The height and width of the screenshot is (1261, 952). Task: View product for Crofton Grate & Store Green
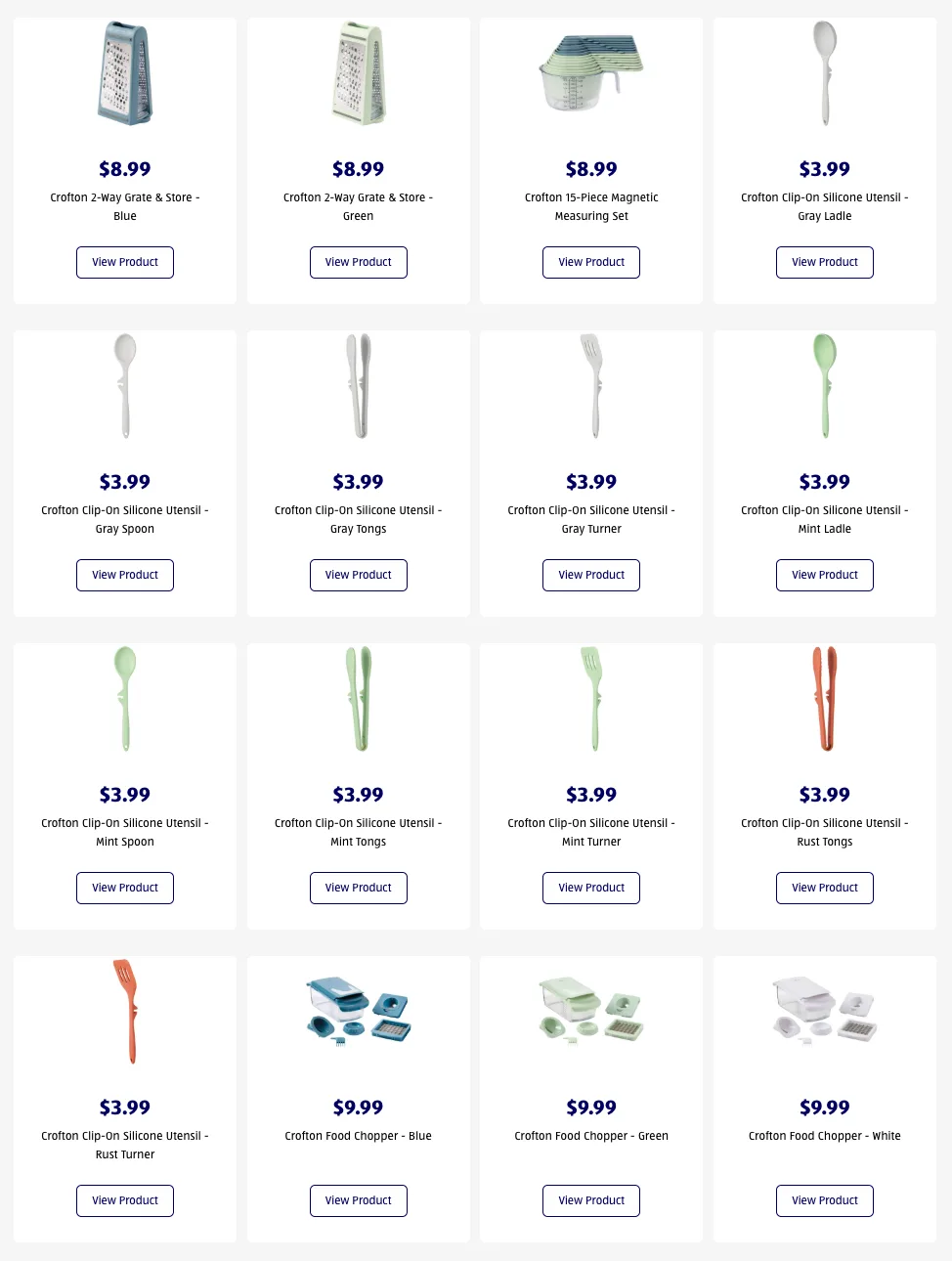[x=358, y=262]
